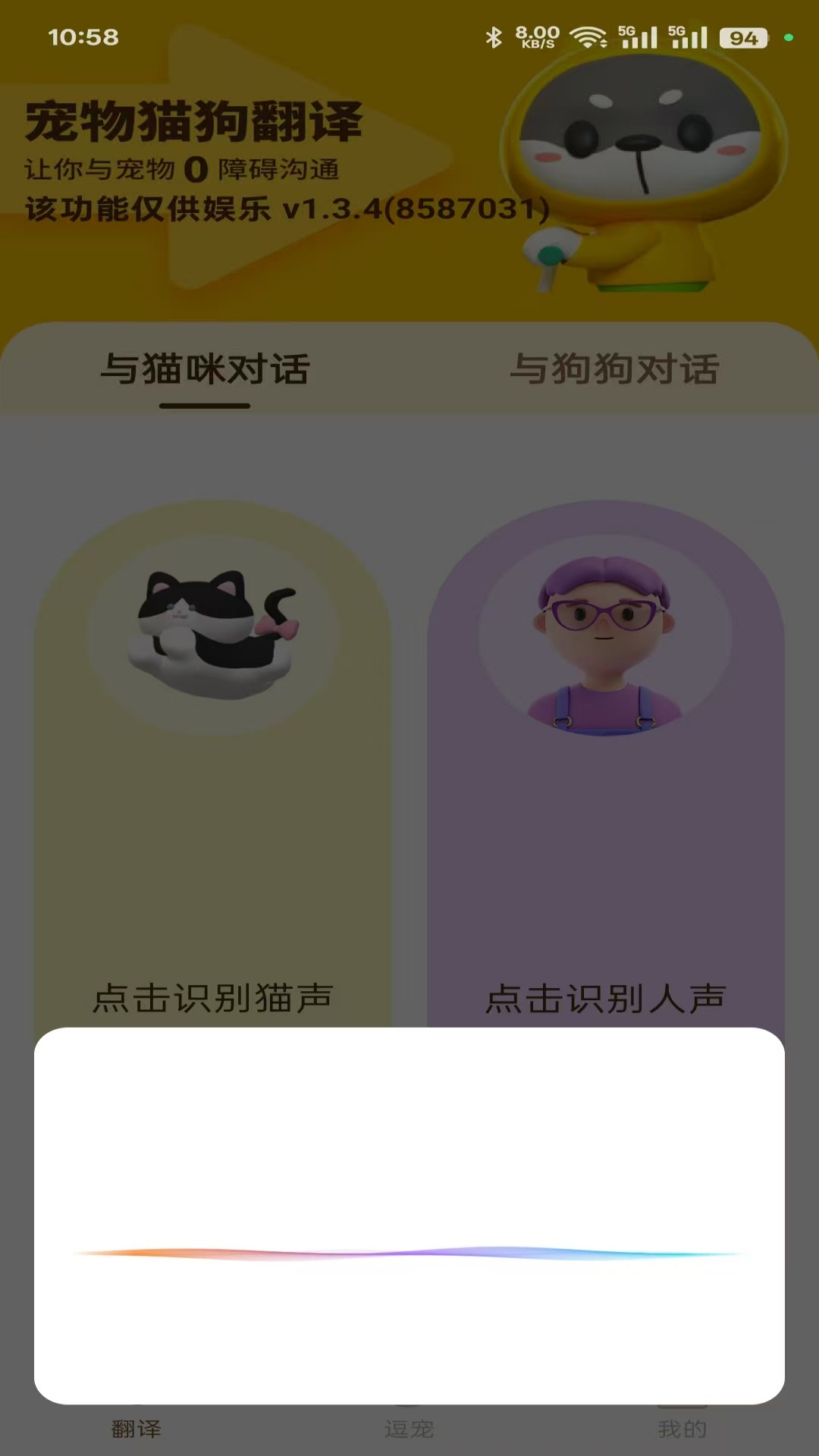Viewport: 819px width, 1456px height.
Task: Open the 翻译 bottom tab
Action: click(x=136, y=1429)
